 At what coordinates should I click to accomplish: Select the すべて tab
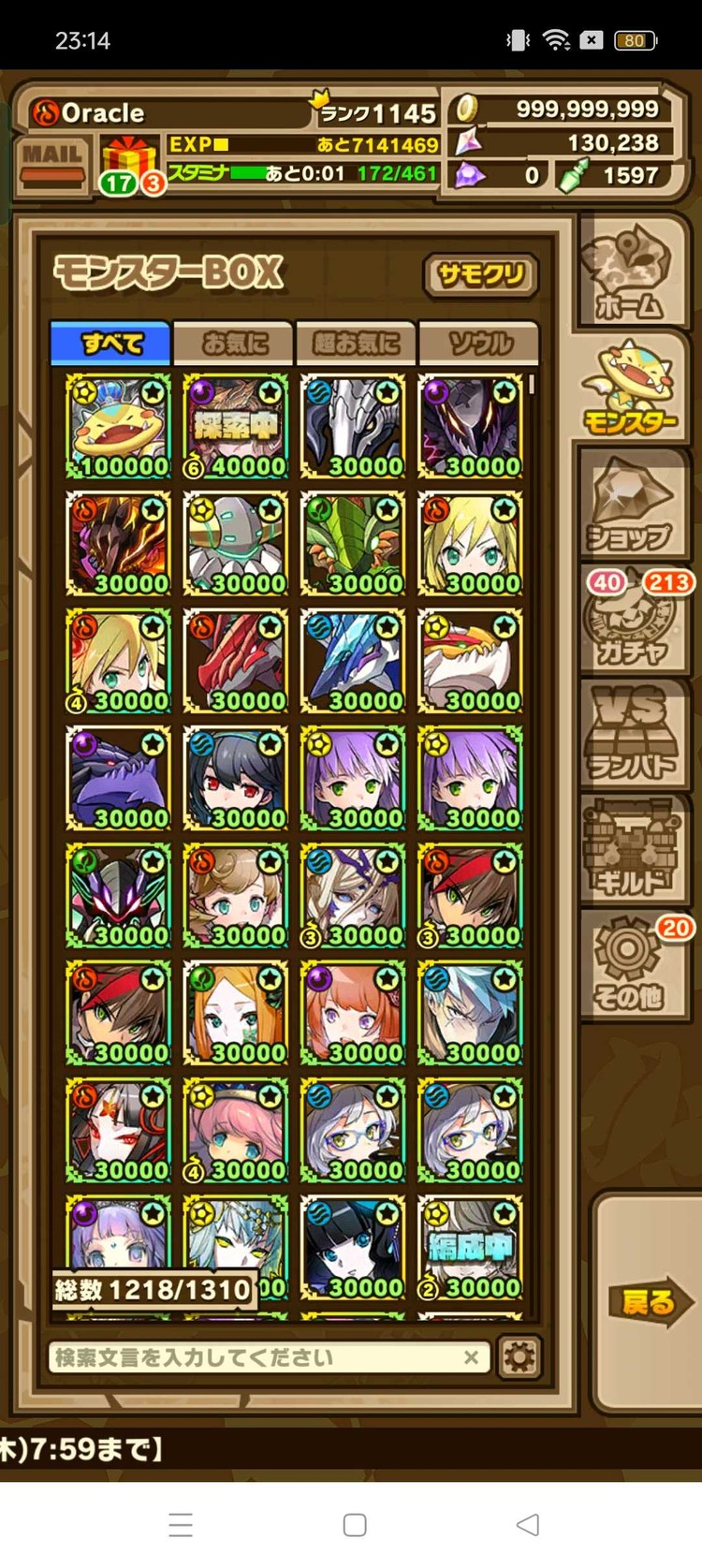(x=111, y=343)
